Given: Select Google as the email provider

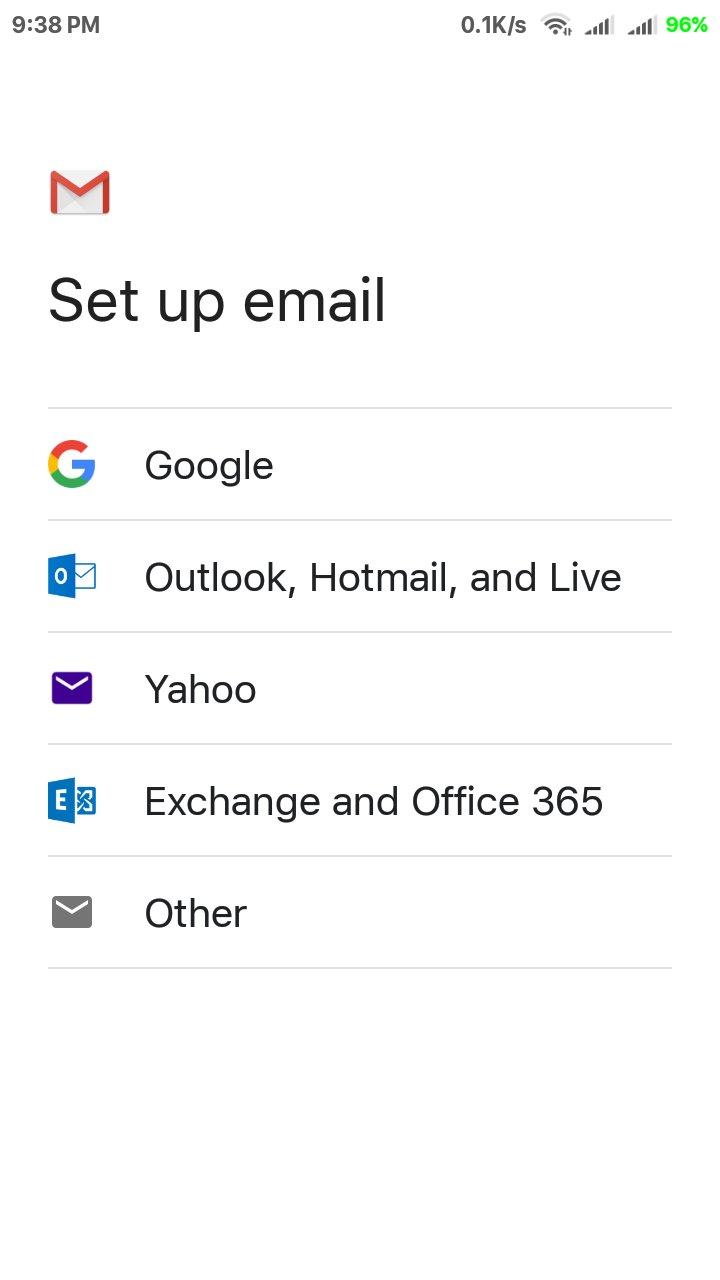Looking at the screenshot, I should point(360,465).
